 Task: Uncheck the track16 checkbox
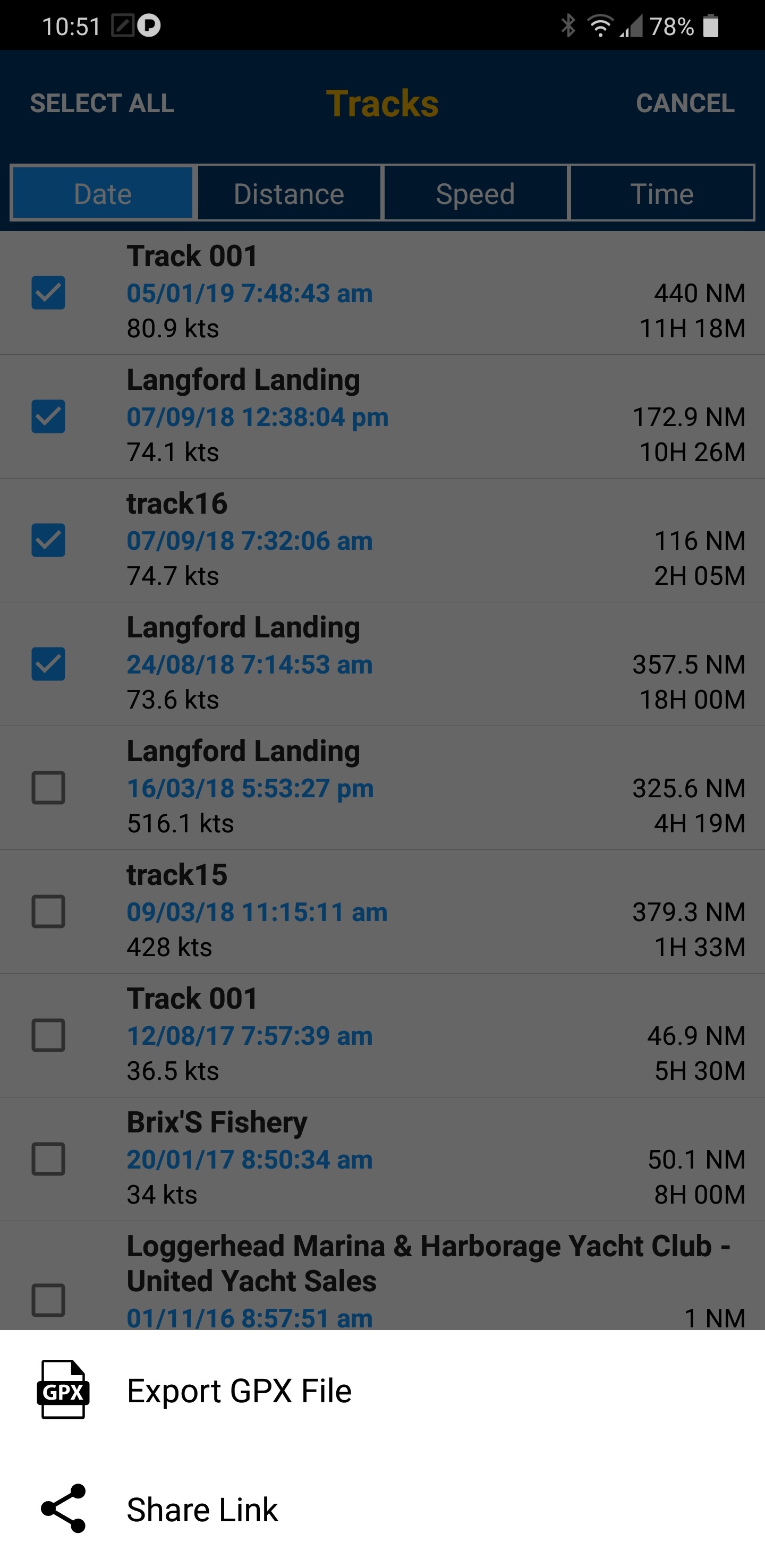[x=49, y=540]
